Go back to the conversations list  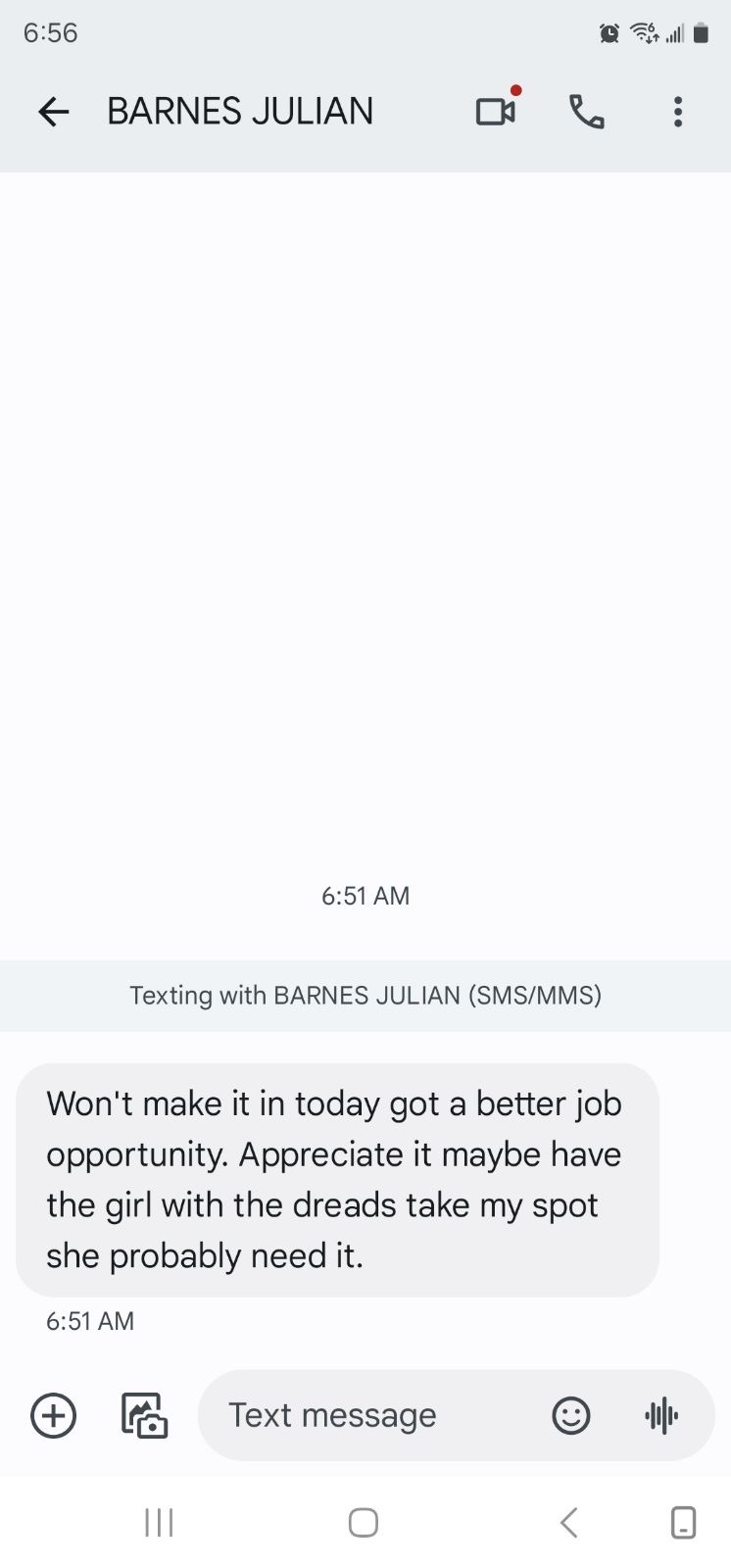(x=54, y=112)
